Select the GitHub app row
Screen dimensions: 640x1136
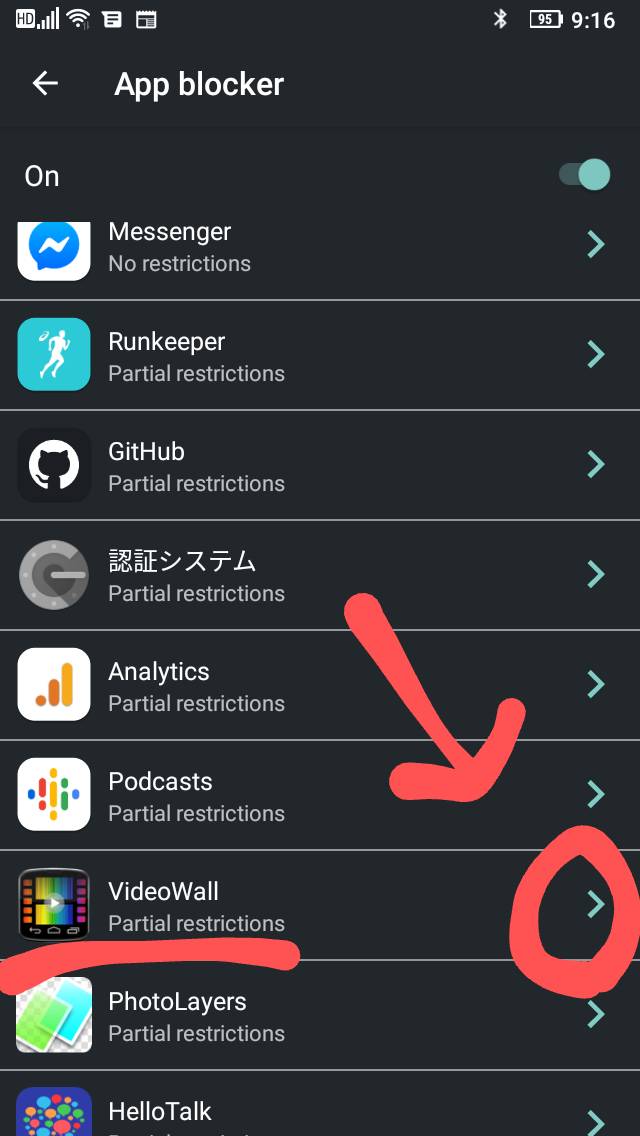[320, 465]
